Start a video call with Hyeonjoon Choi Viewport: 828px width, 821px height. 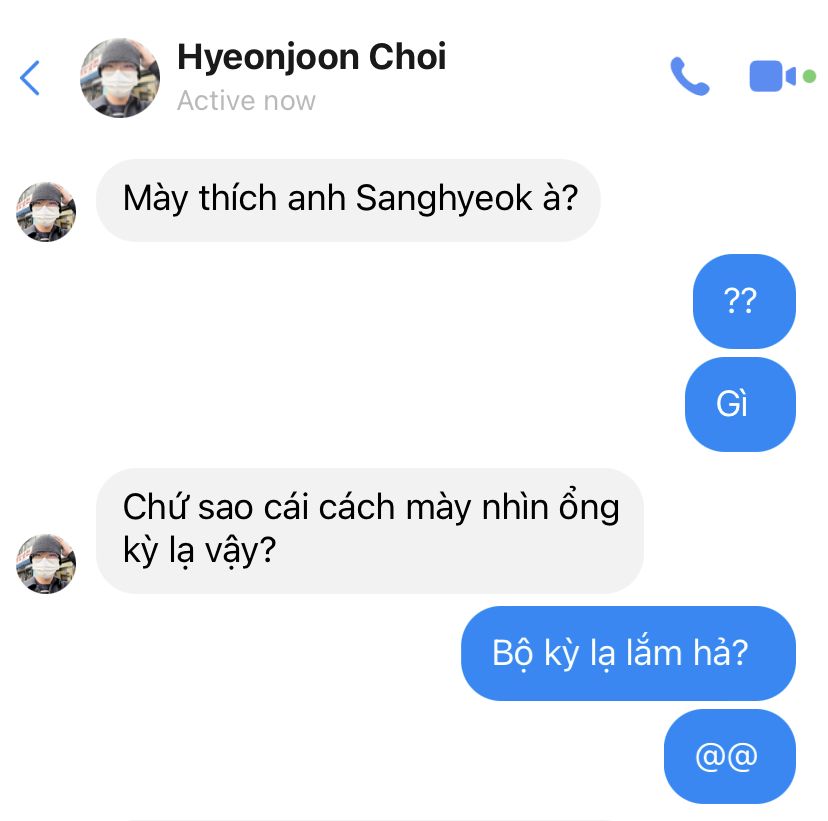[x=772, y=77]
